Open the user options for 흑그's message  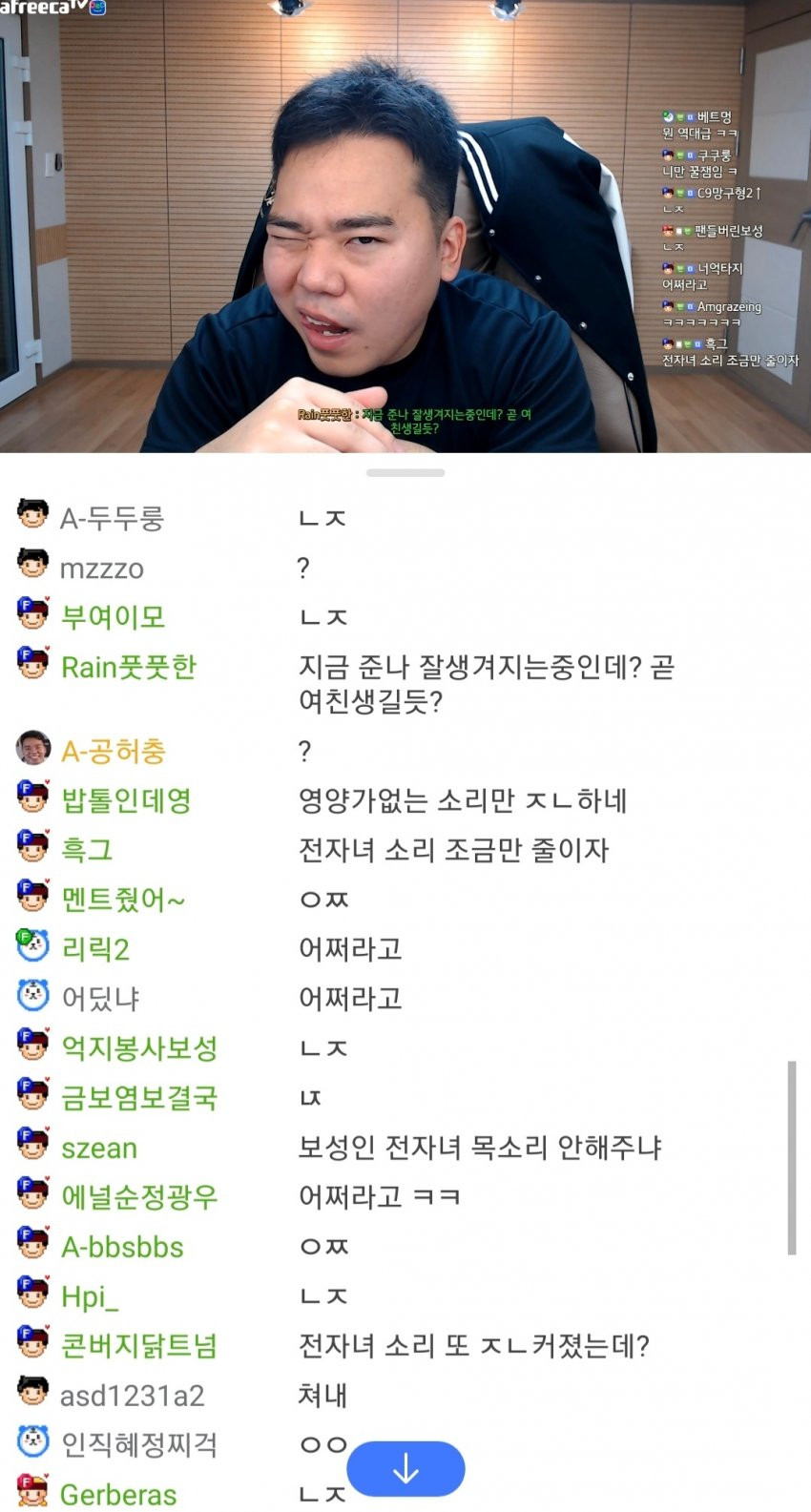point(86,850)
